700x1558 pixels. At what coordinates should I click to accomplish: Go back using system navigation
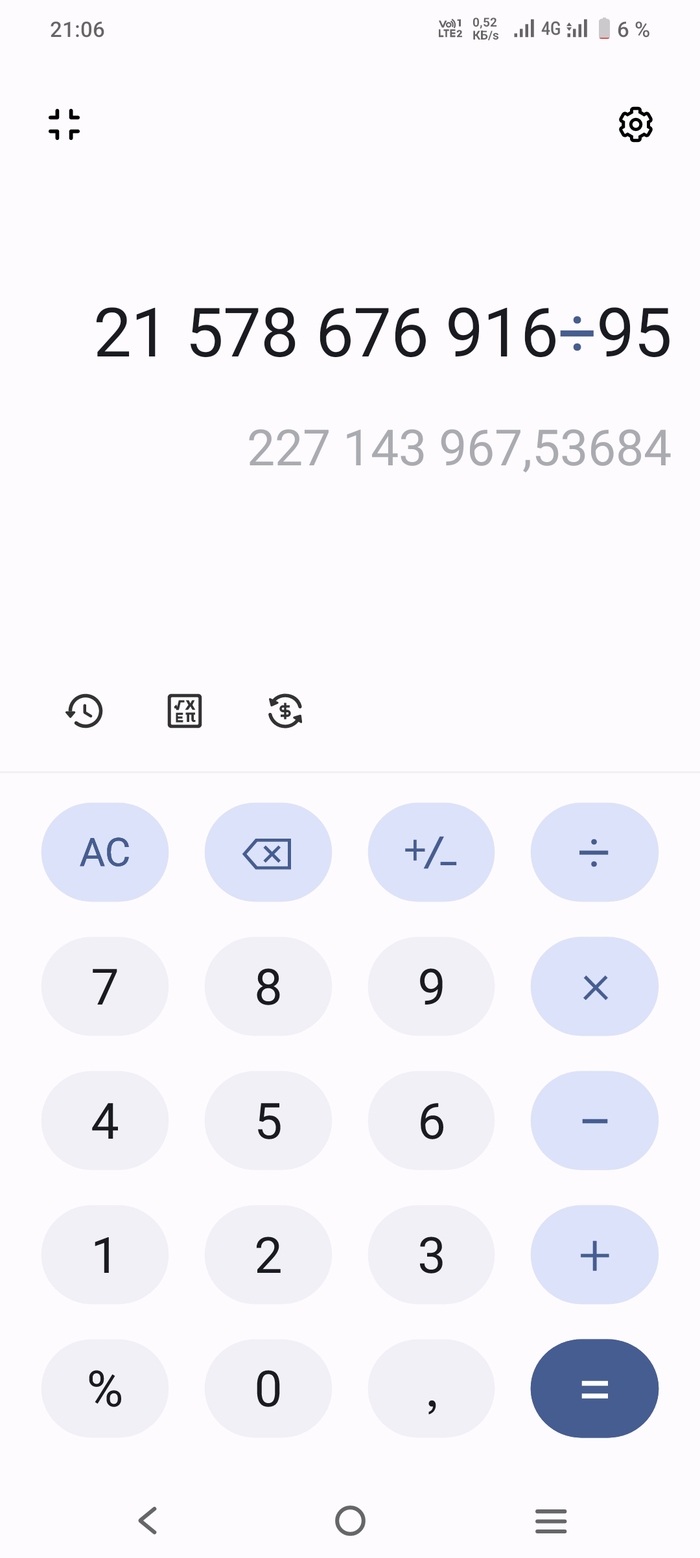[148, 1521]
